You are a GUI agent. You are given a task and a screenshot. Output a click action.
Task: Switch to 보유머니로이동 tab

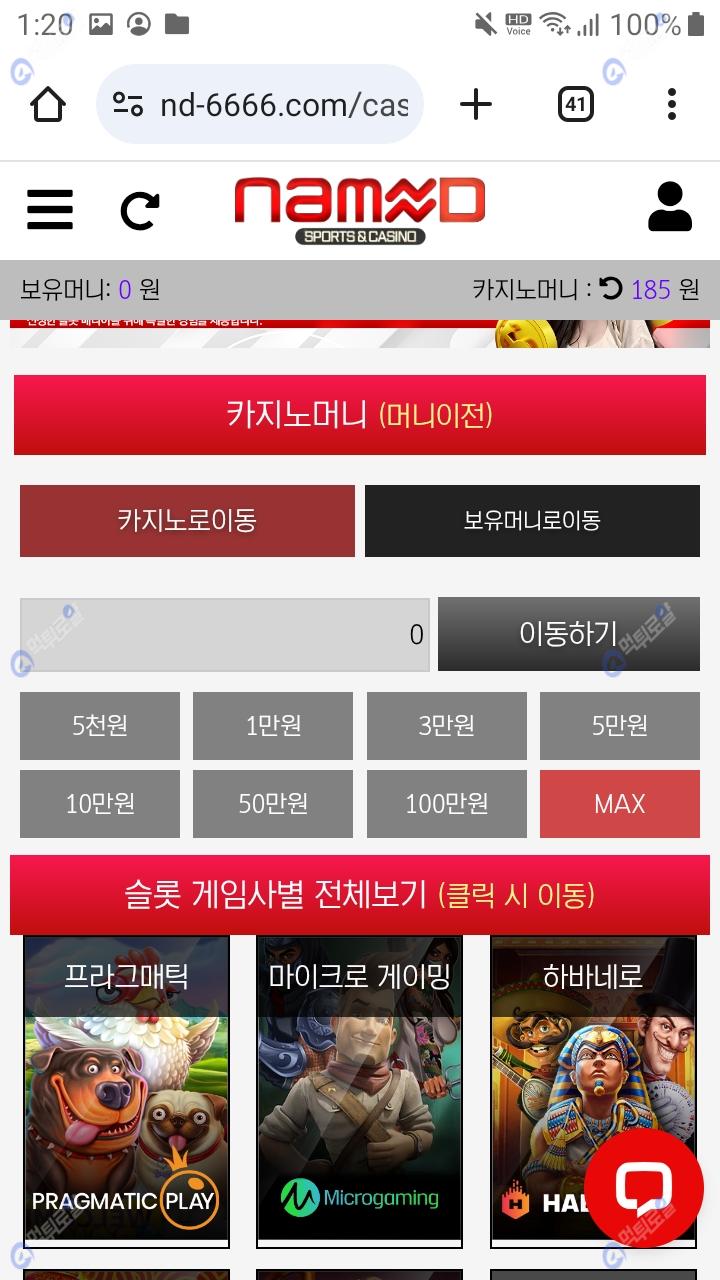coord(532,521)
